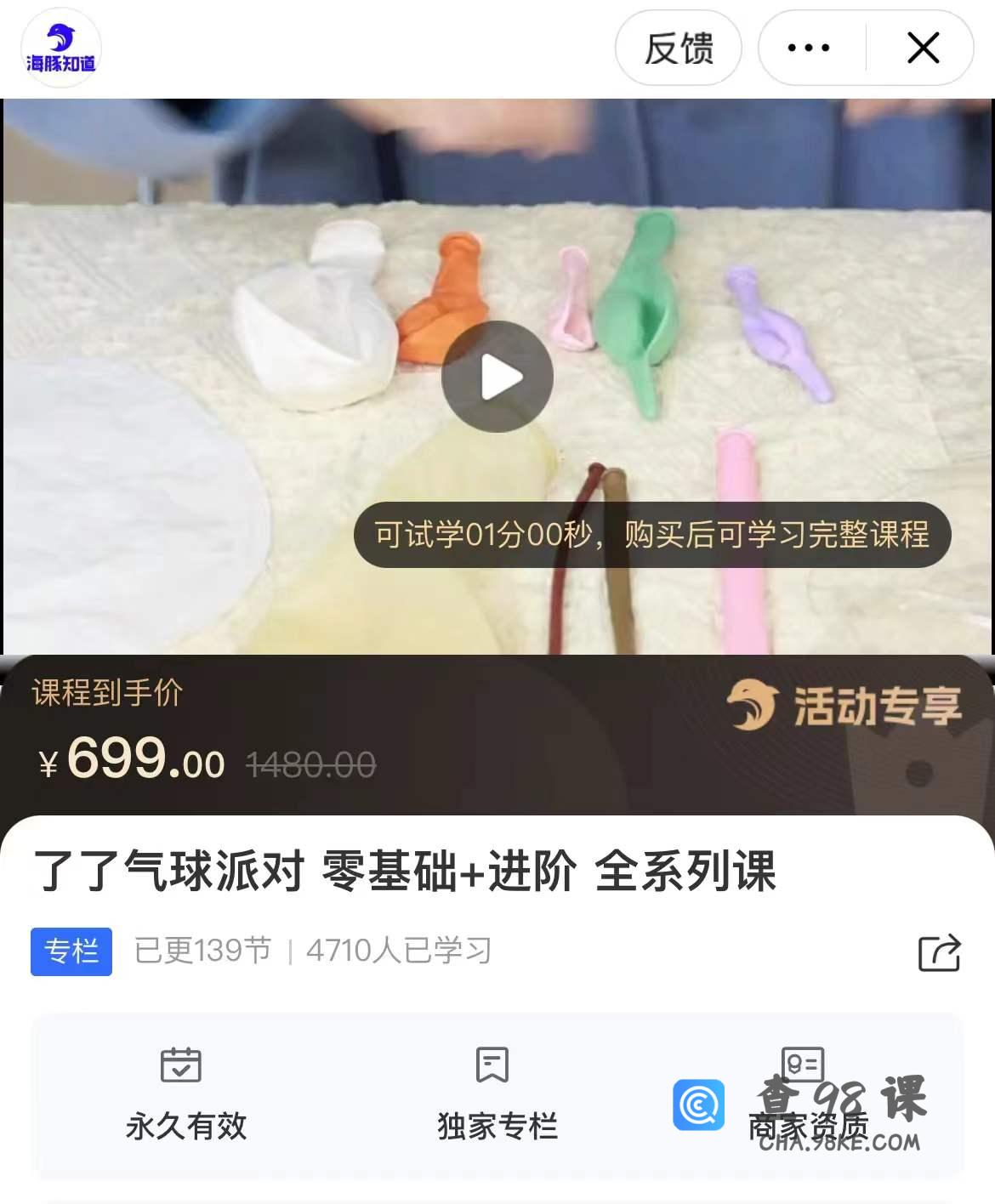This screenshot has width=995, height=1204.
Task: Close the mini program with X
Action: pos(923,48)
